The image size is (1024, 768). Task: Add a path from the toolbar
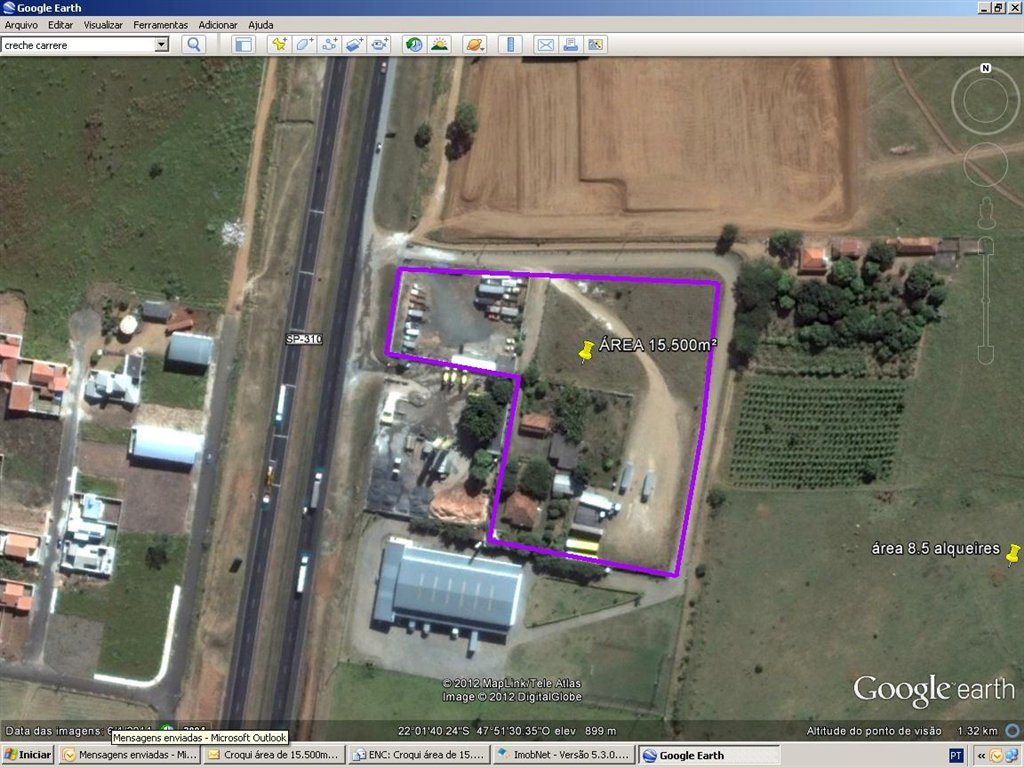330,44
